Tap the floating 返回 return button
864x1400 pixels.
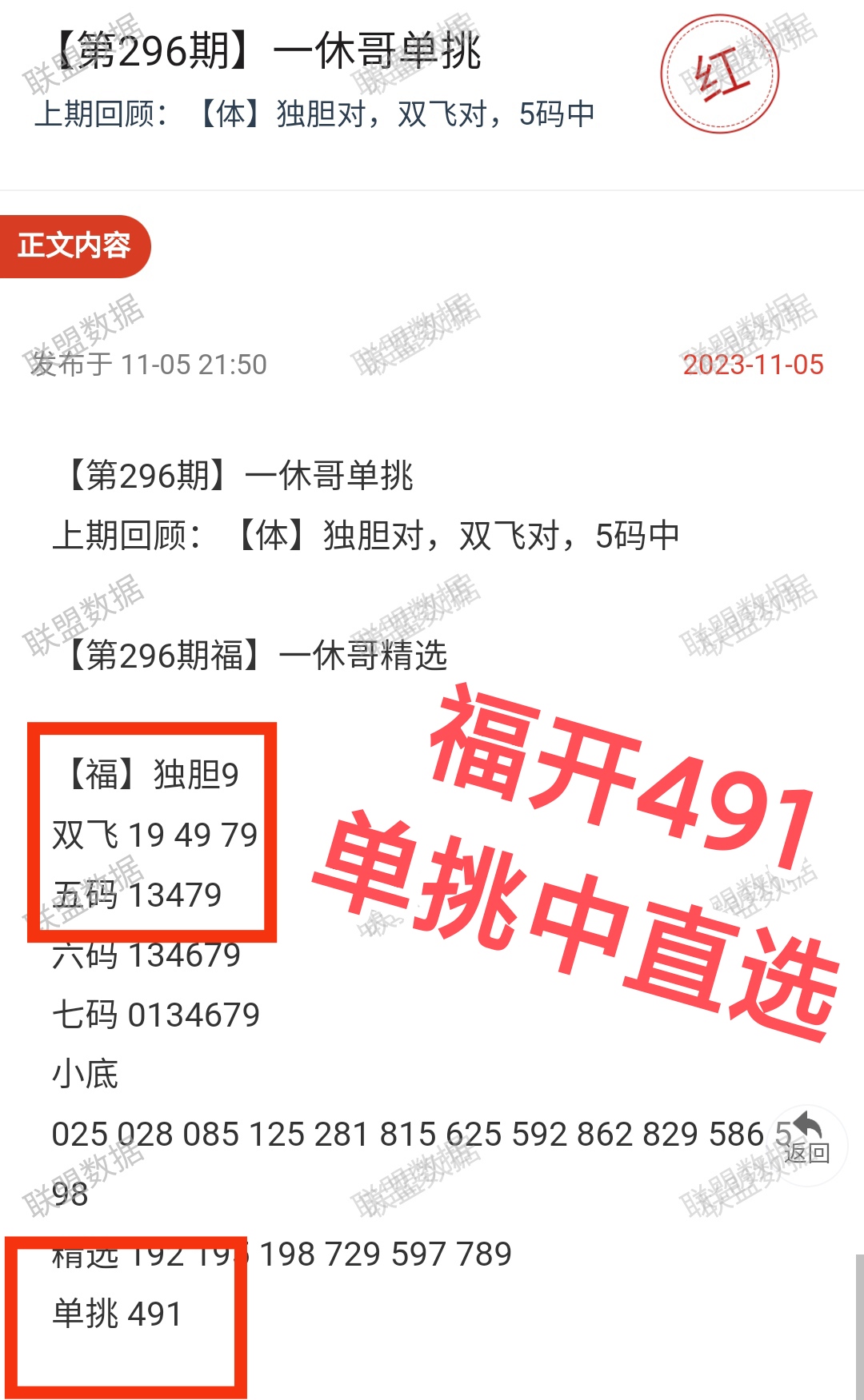[x=807, y=1140]
